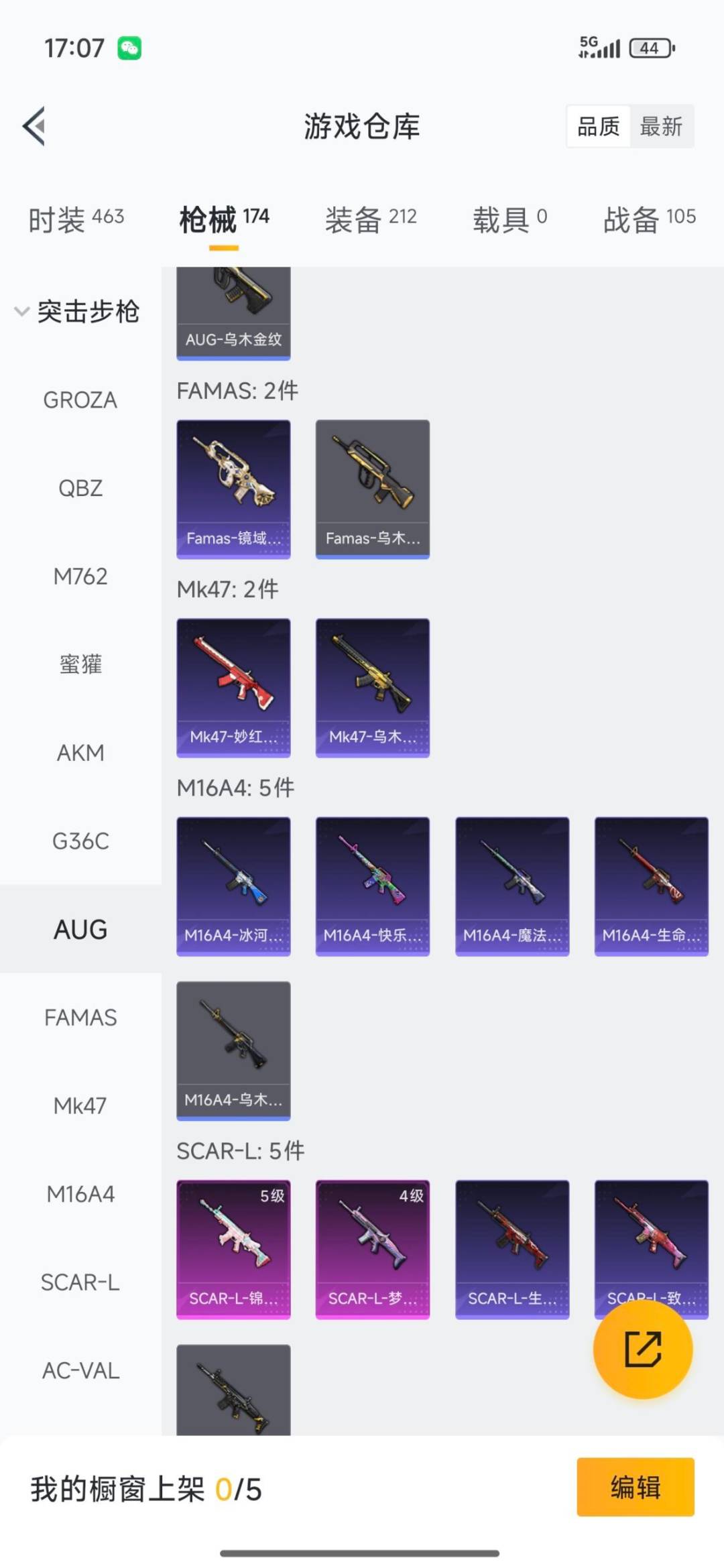This screenshot has width=724, height=1568.
Task: Select AC-VAL in the side list
Action: pyautogui.click(x=80, y=1370)
